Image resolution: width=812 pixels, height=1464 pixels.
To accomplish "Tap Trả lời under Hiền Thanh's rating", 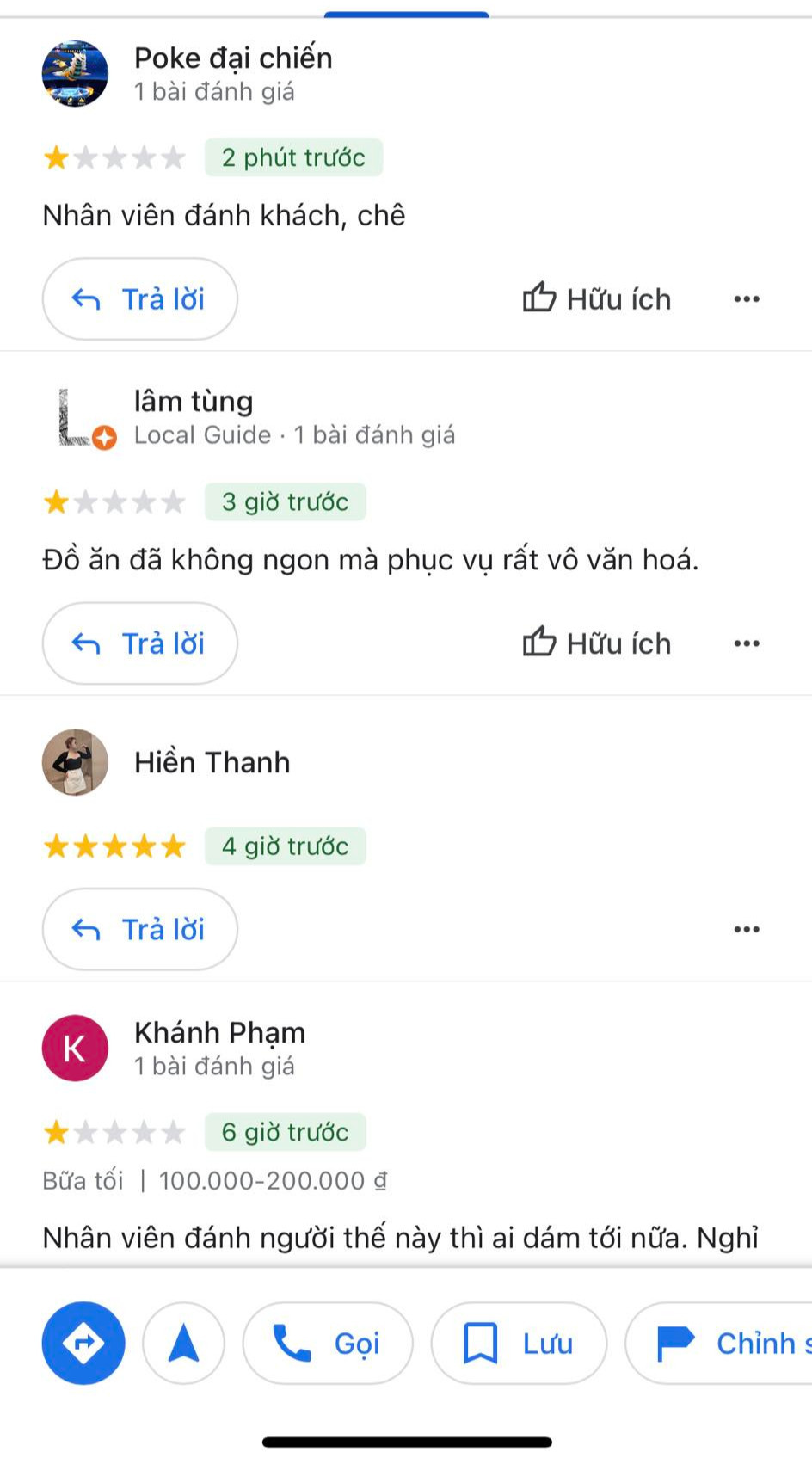I will coord(139,930).
